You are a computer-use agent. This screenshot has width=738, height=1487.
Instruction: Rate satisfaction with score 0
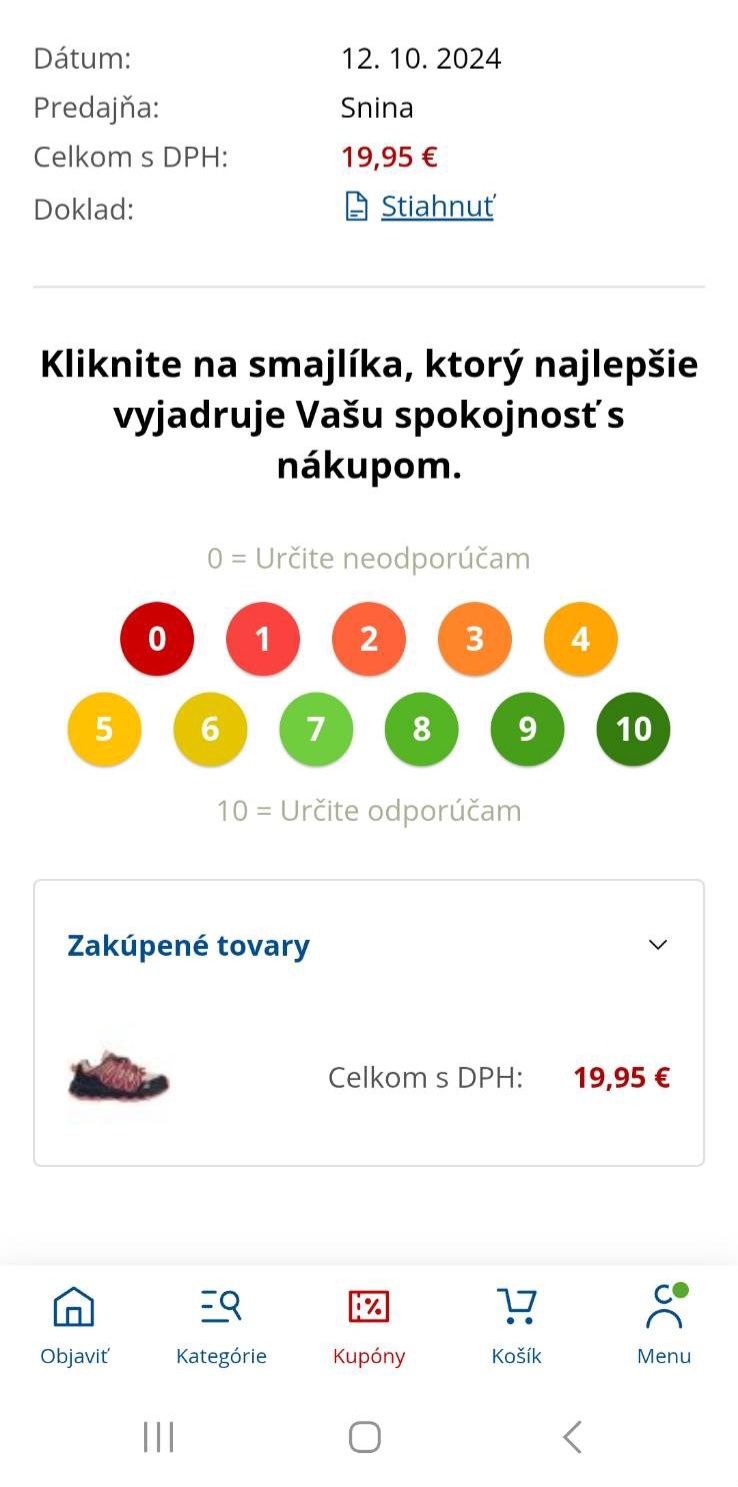pyautogui.click(x=157, y=639)
